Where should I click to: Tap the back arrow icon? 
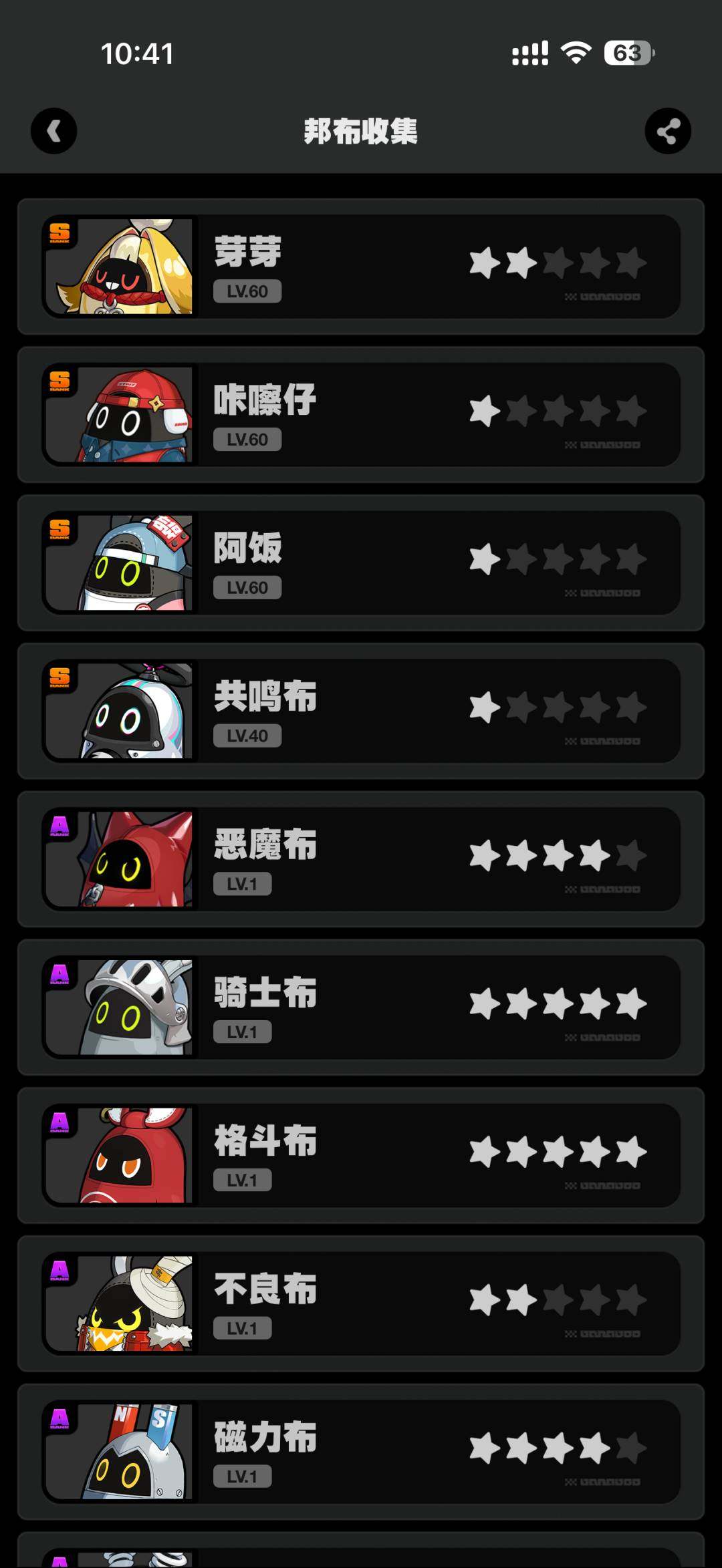[x=53, y=132]
